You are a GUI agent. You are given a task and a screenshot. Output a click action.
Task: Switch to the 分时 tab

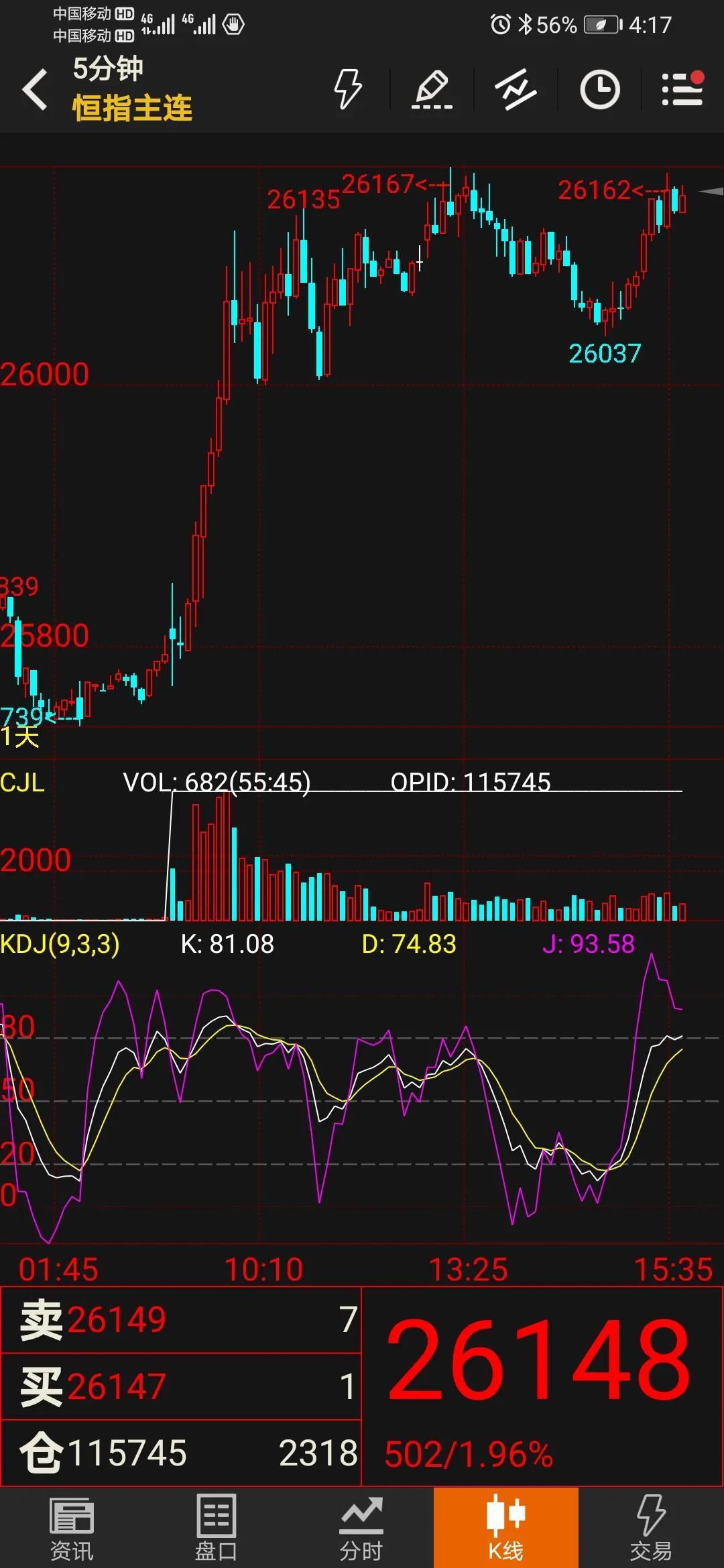[361, 1528]
